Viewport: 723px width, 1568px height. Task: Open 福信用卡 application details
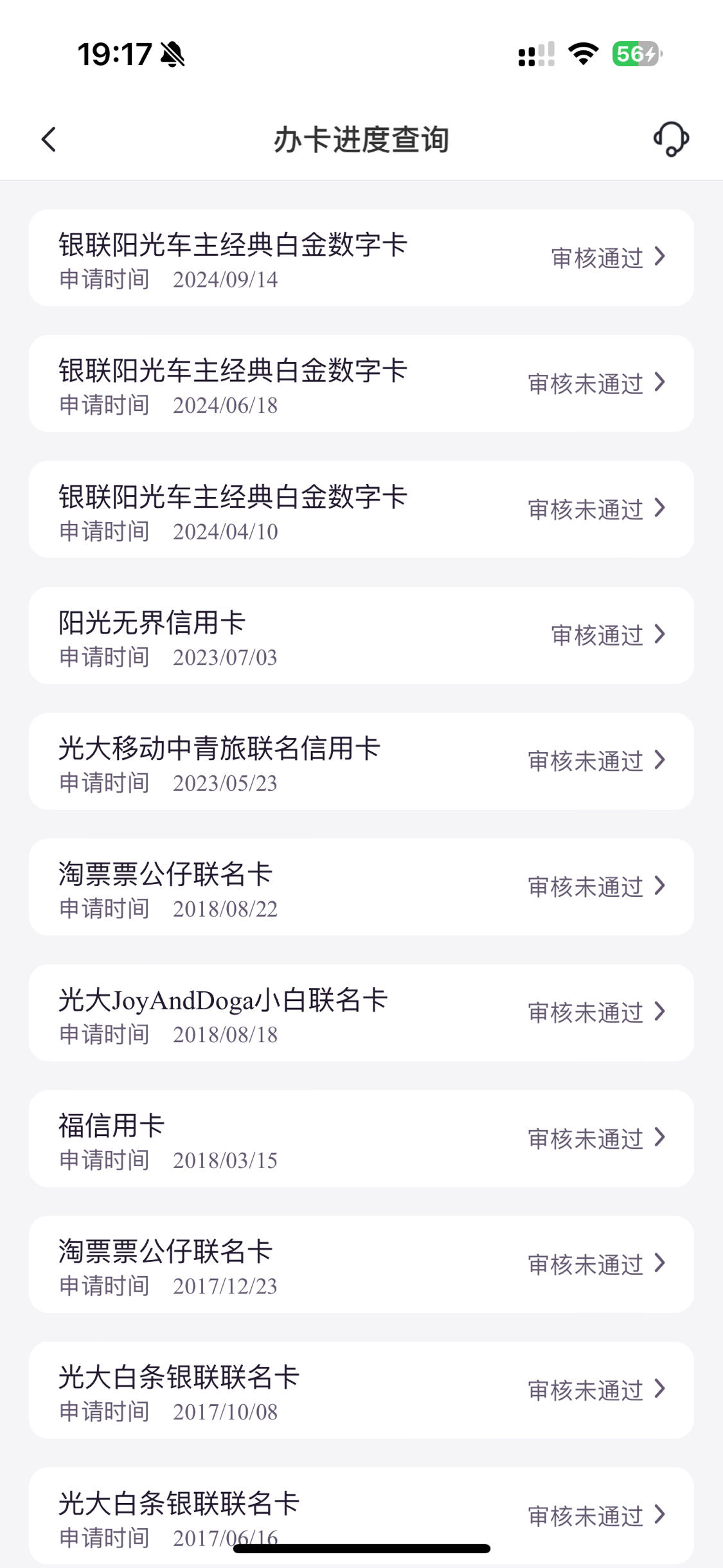361,1139
